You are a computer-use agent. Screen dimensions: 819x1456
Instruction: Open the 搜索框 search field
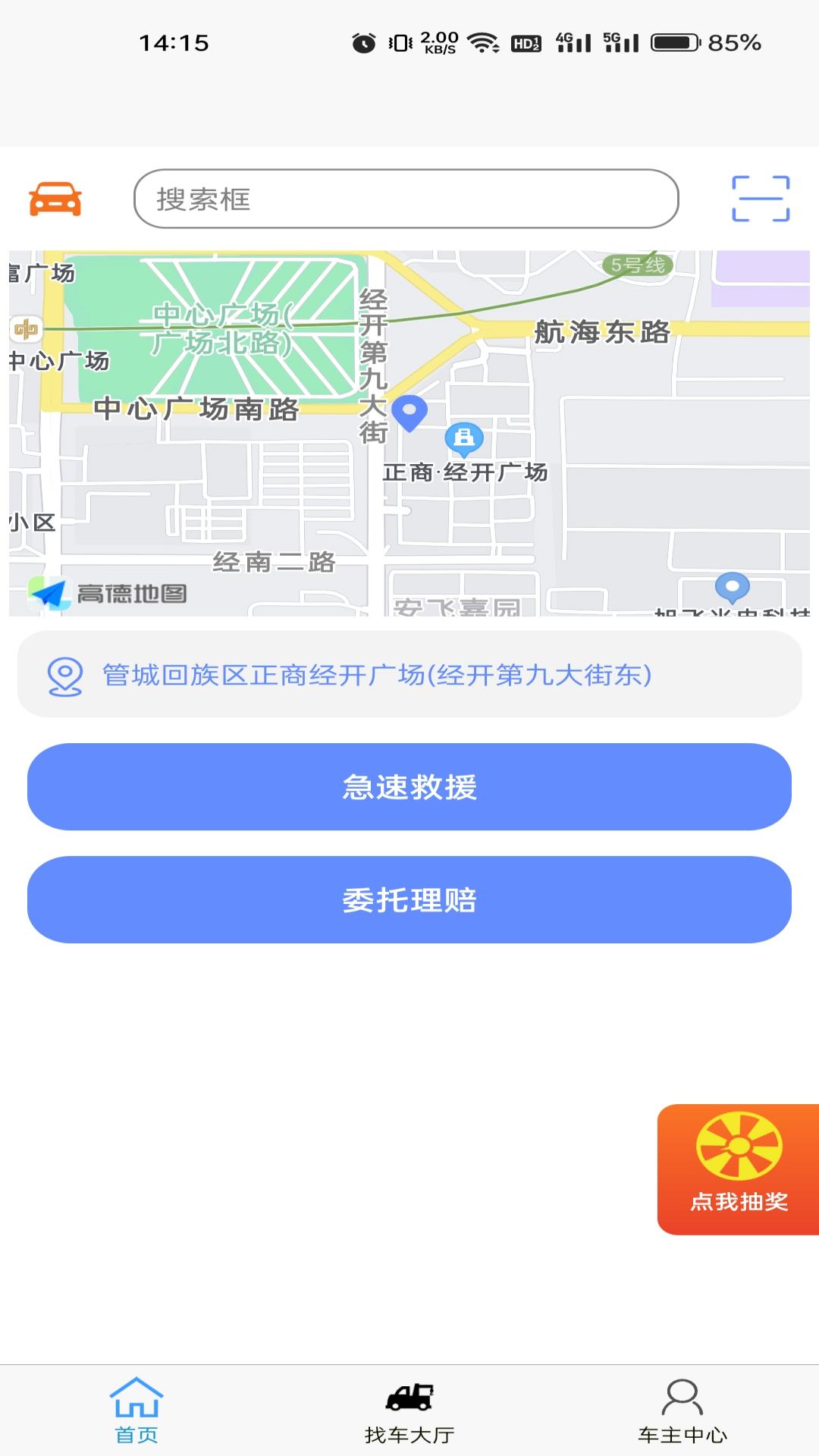[406, 199]
